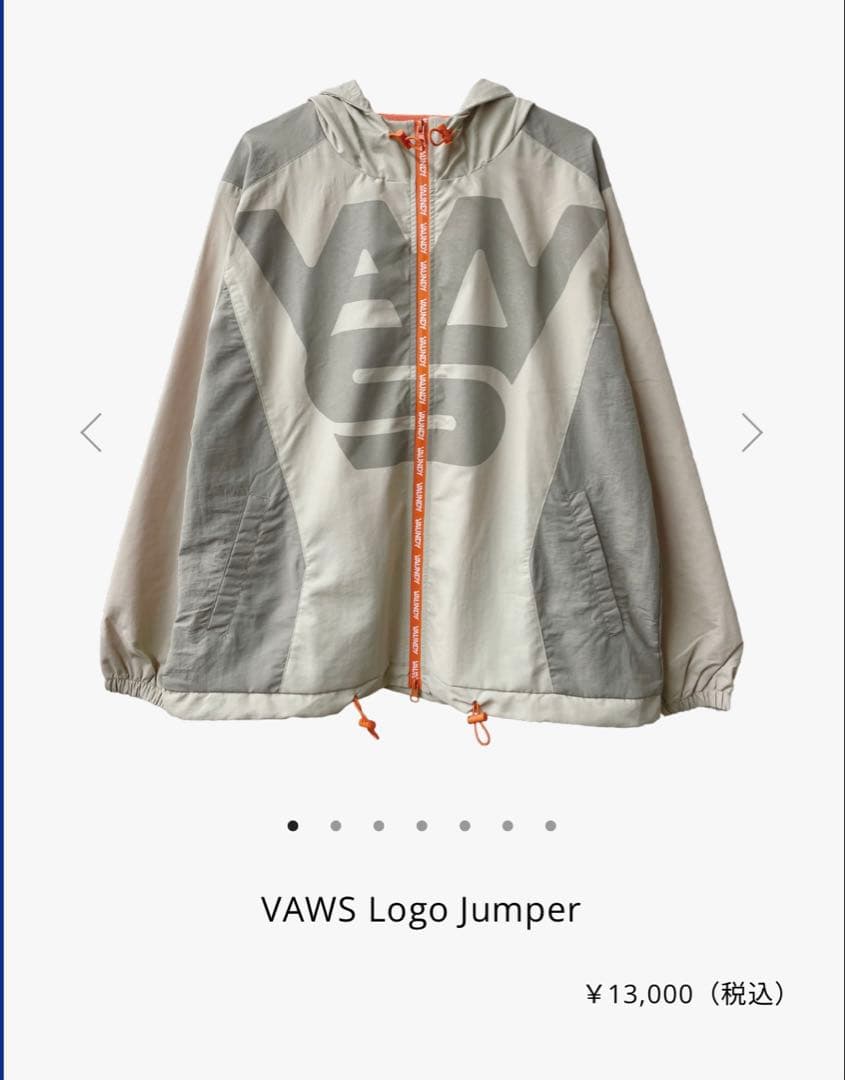Click the ¥13,000 (税込) price text

pos(683,994)
